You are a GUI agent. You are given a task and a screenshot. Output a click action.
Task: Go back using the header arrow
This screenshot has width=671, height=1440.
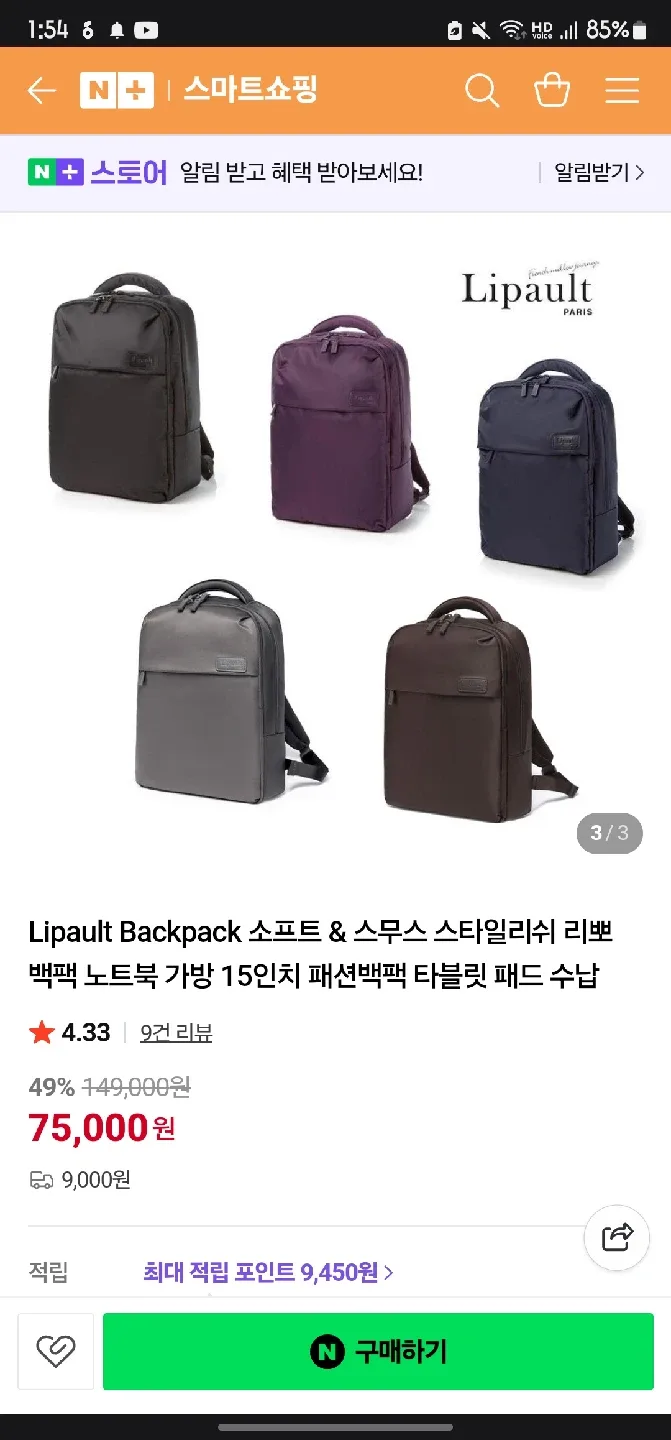41,91
